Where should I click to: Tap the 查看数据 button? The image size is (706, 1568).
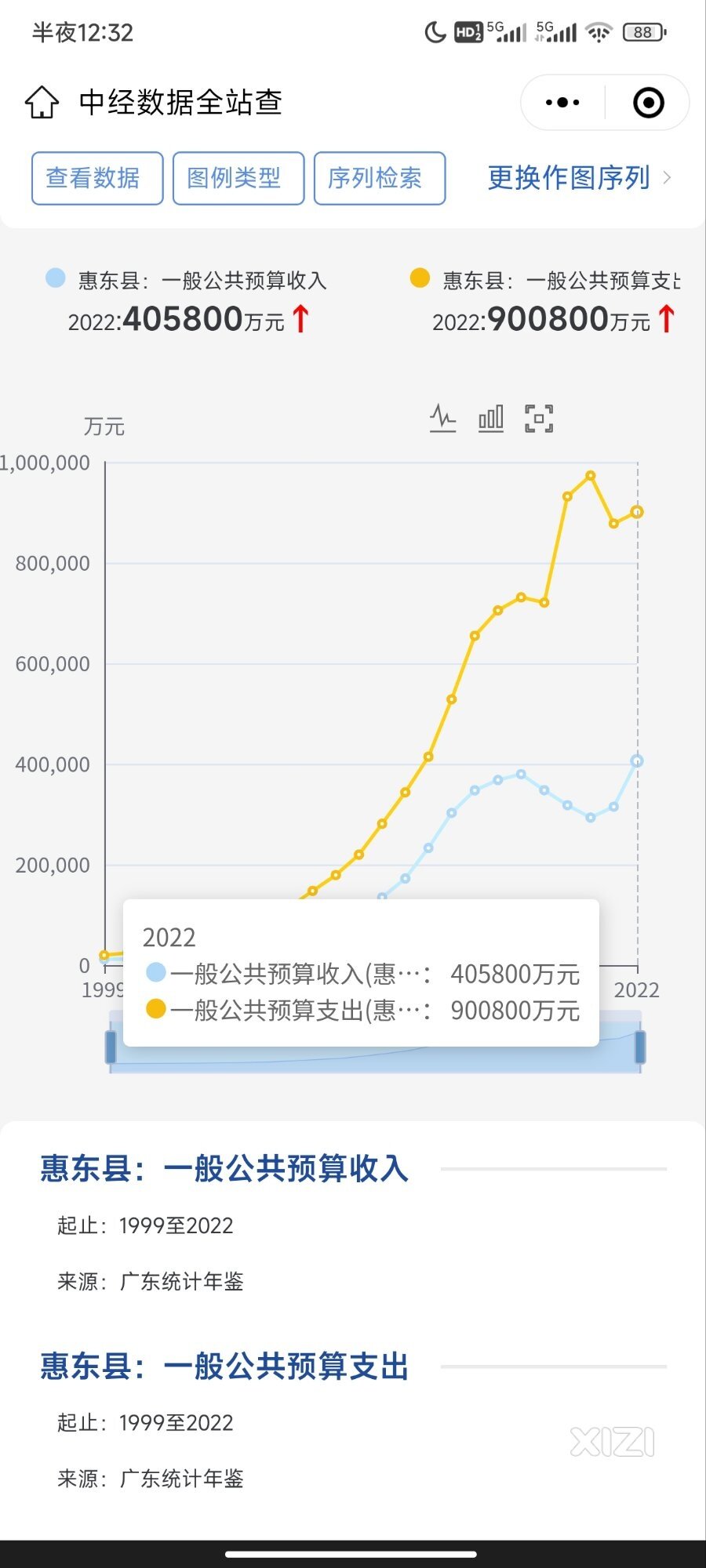(97, 178)
